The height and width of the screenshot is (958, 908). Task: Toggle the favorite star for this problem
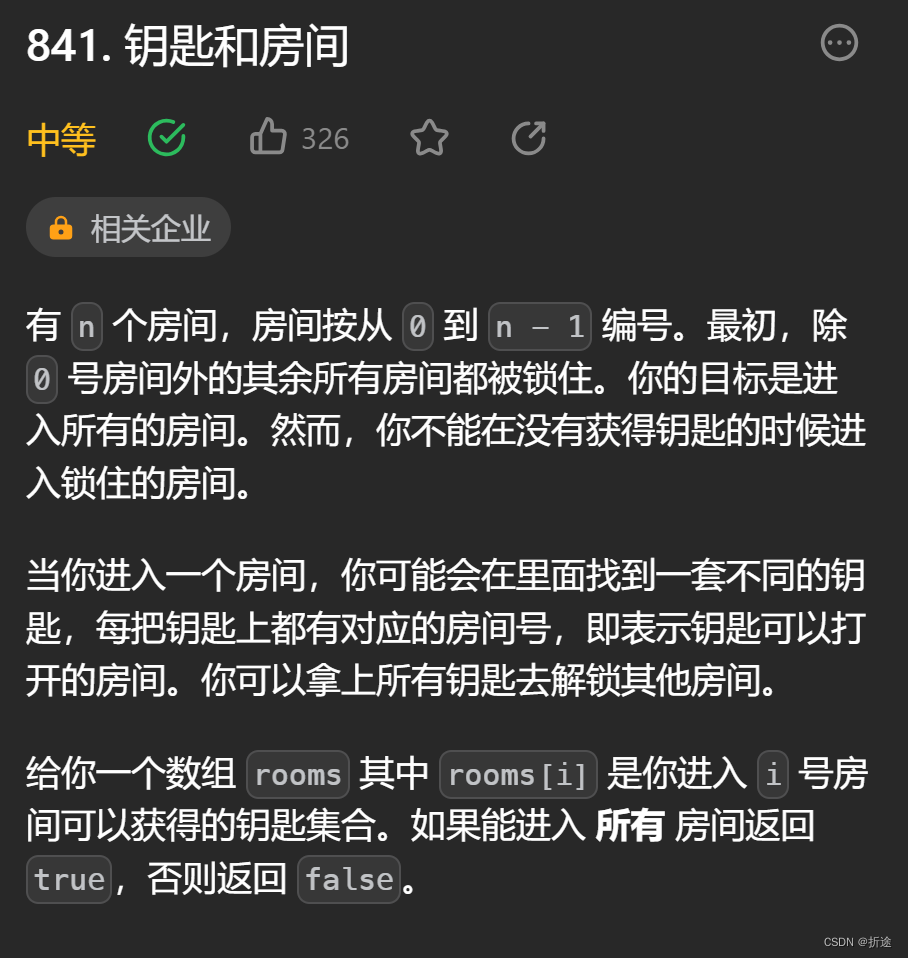click(429, 138)
